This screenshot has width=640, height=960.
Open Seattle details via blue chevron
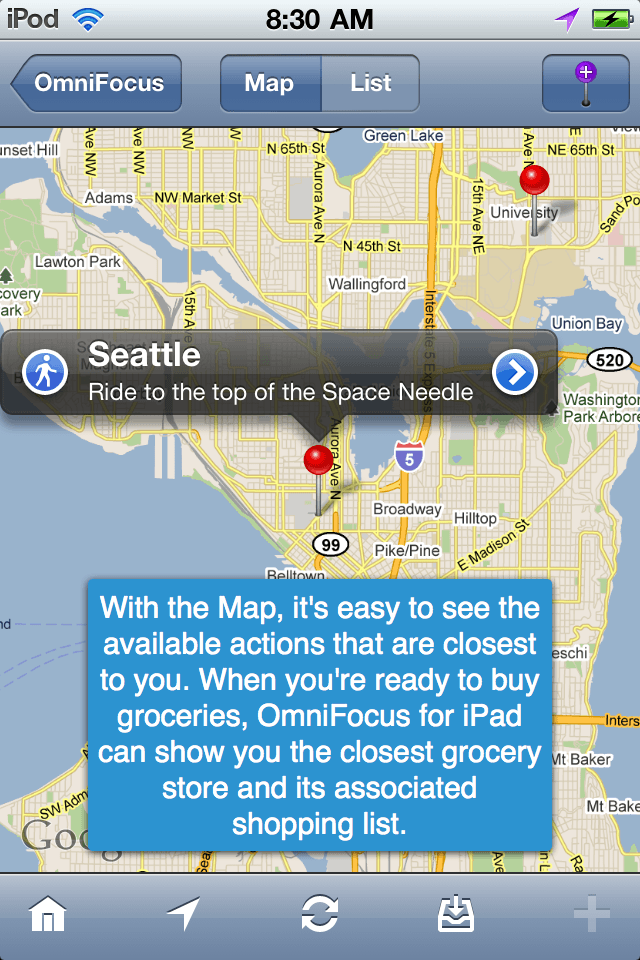click(515, 373)
